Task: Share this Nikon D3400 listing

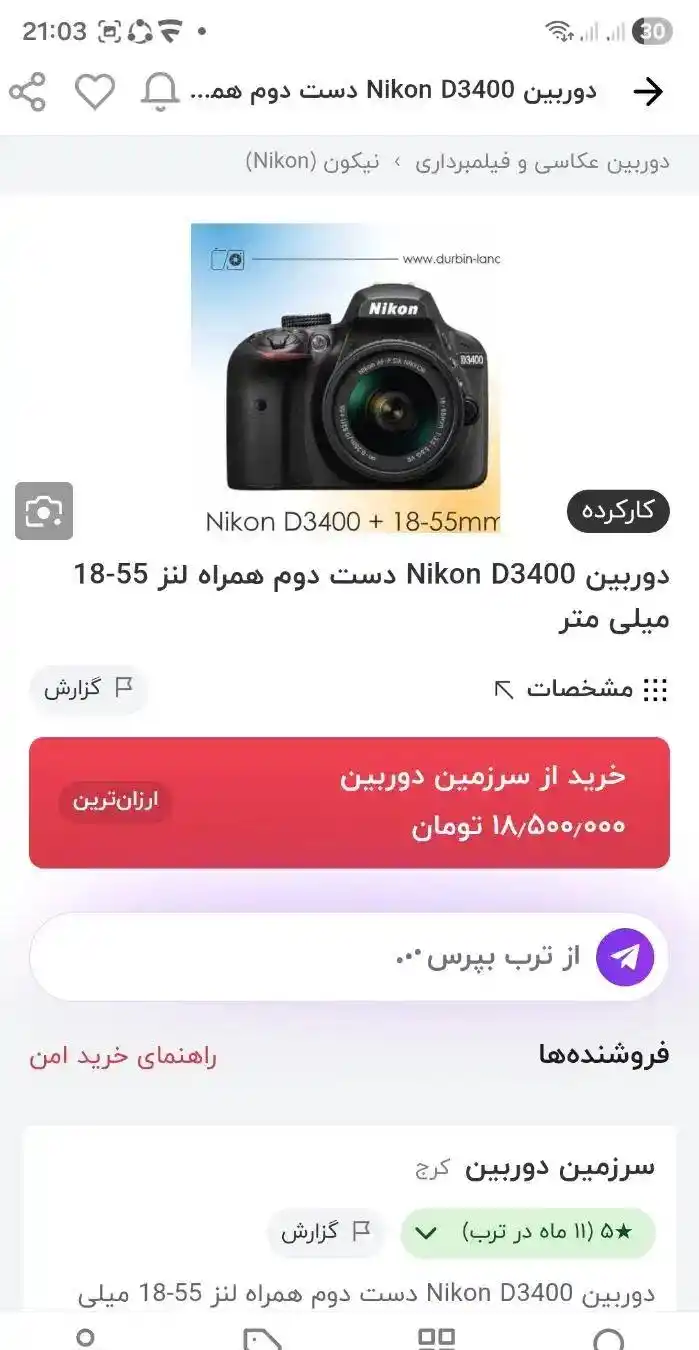Action: (28, 92)
